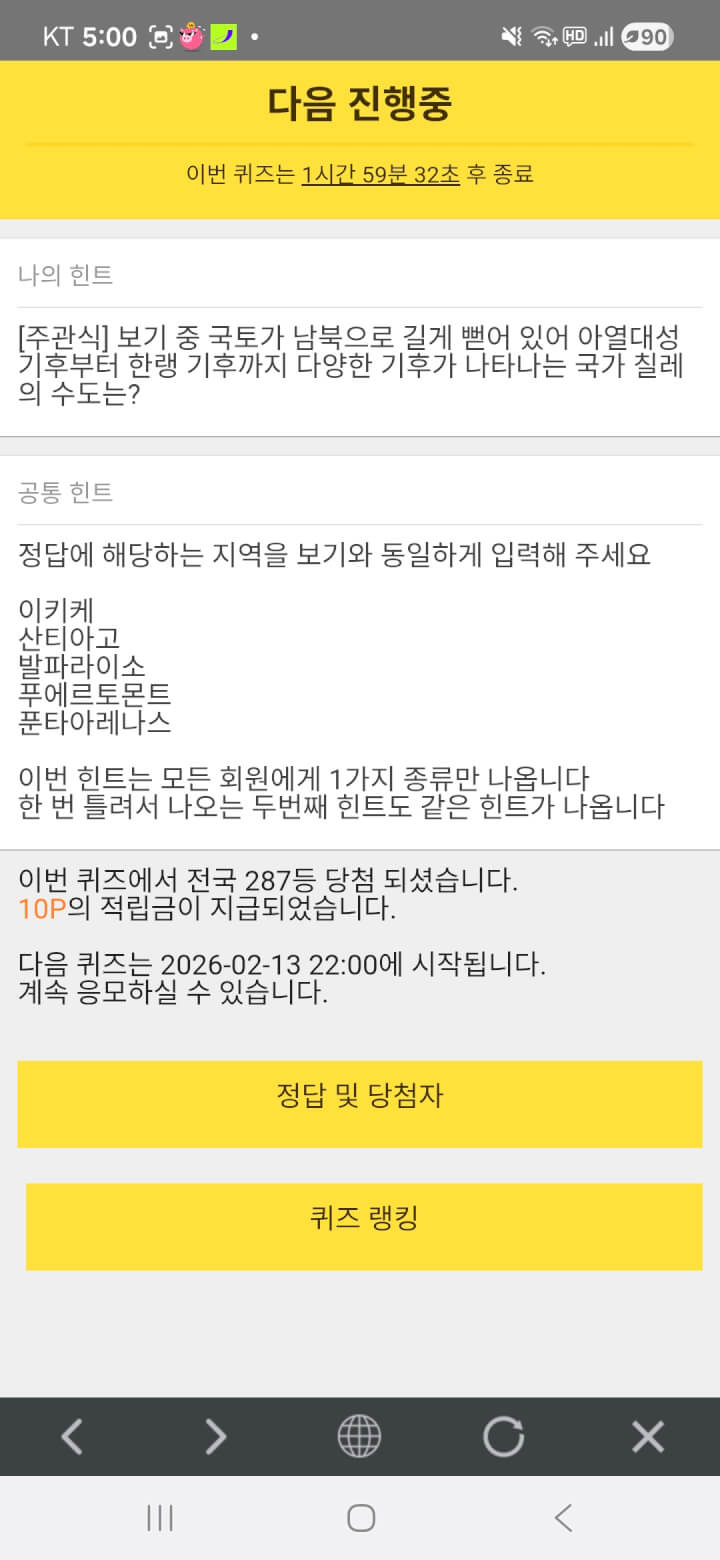
Task: Open the system recent apps view
Action: pos(160,1518)
